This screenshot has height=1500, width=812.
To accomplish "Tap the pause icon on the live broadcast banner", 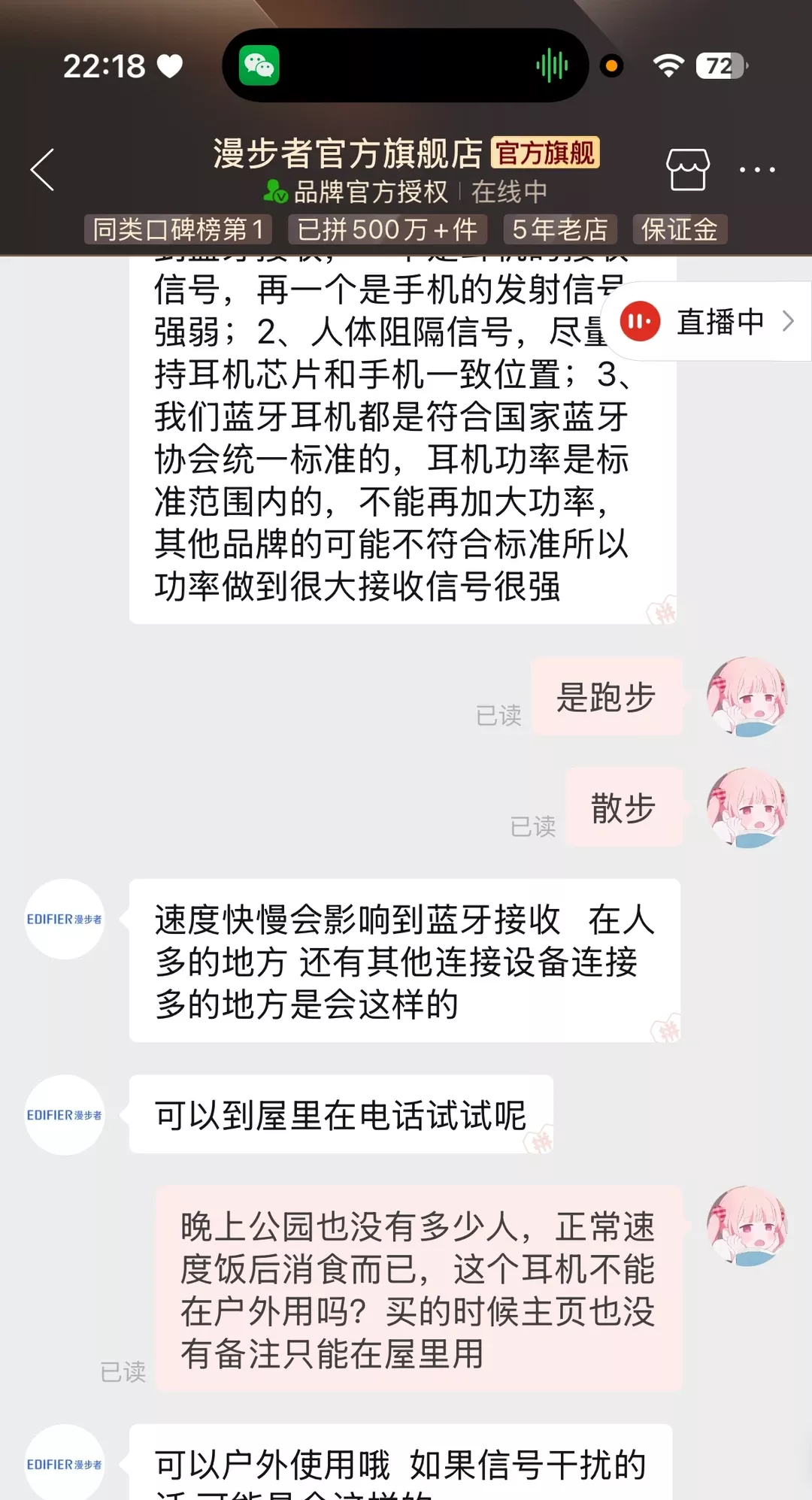I will (638, 321).
